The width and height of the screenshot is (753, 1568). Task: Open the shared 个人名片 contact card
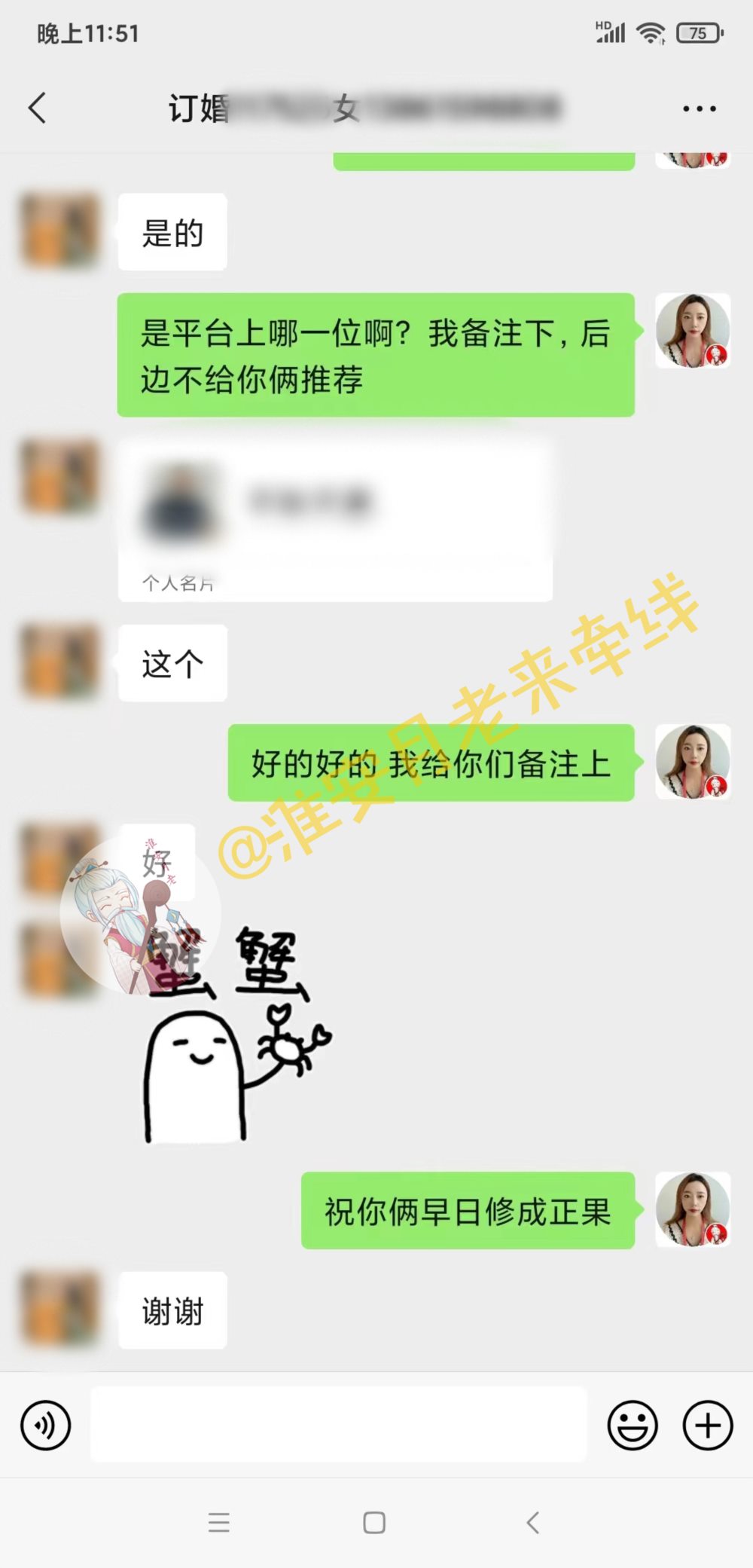(x=335, y=520)
